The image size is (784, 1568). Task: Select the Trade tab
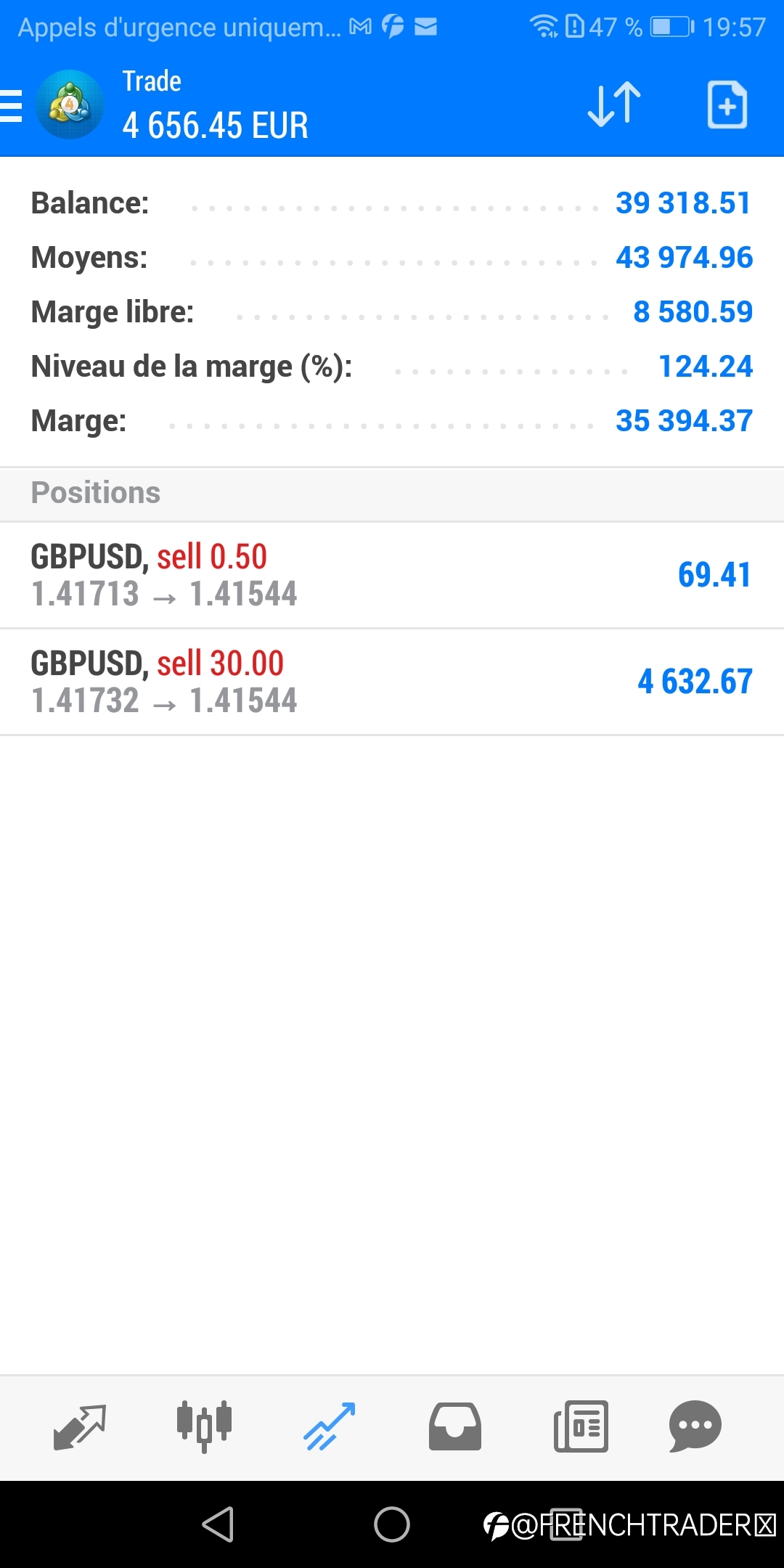(330, 1426)
